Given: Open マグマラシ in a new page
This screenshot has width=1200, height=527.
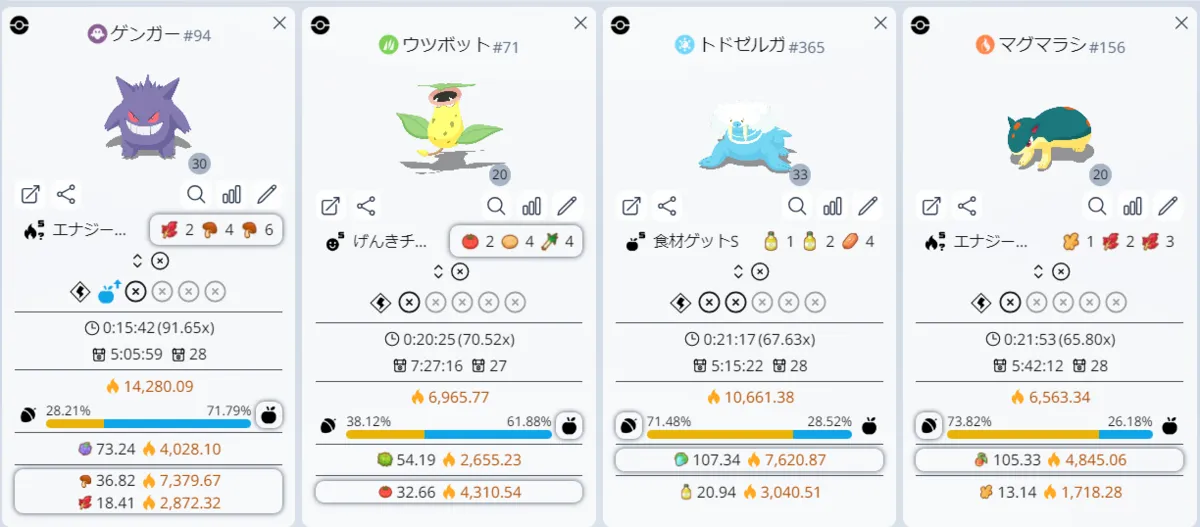Looking at the screenshot, I should coord(931,206).
